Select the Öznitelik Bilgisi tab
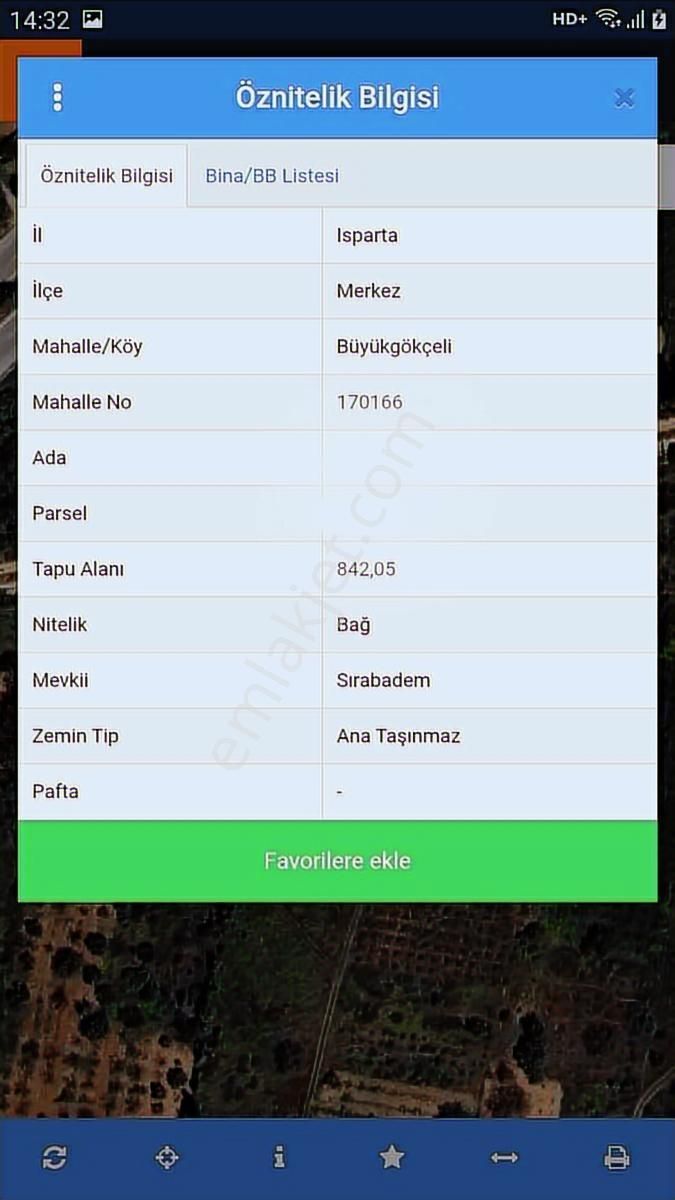This screenshot has width=675, height=1200. coord(106,176)
